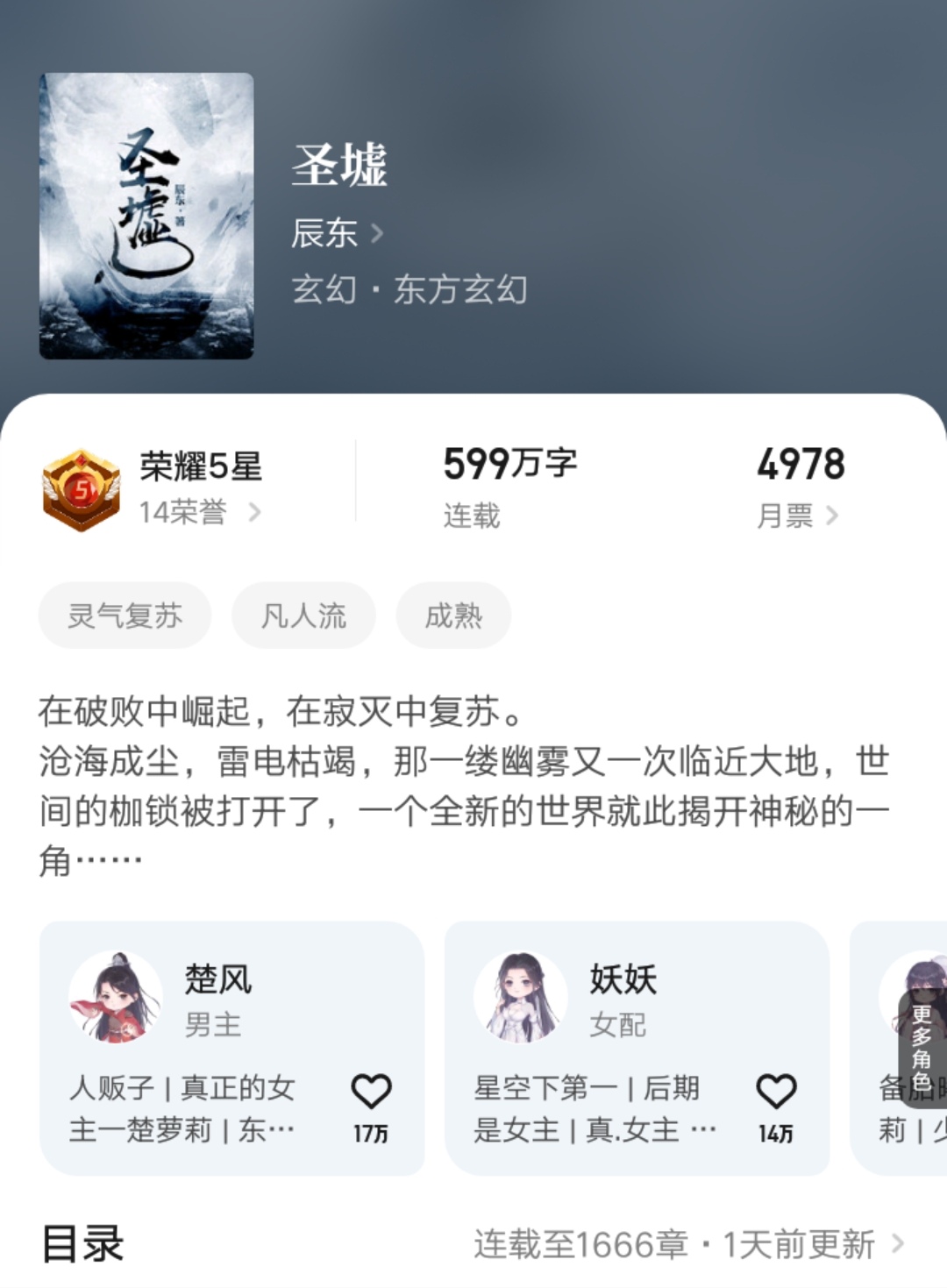Expand 月票 details via its chevron

point(833,516)
